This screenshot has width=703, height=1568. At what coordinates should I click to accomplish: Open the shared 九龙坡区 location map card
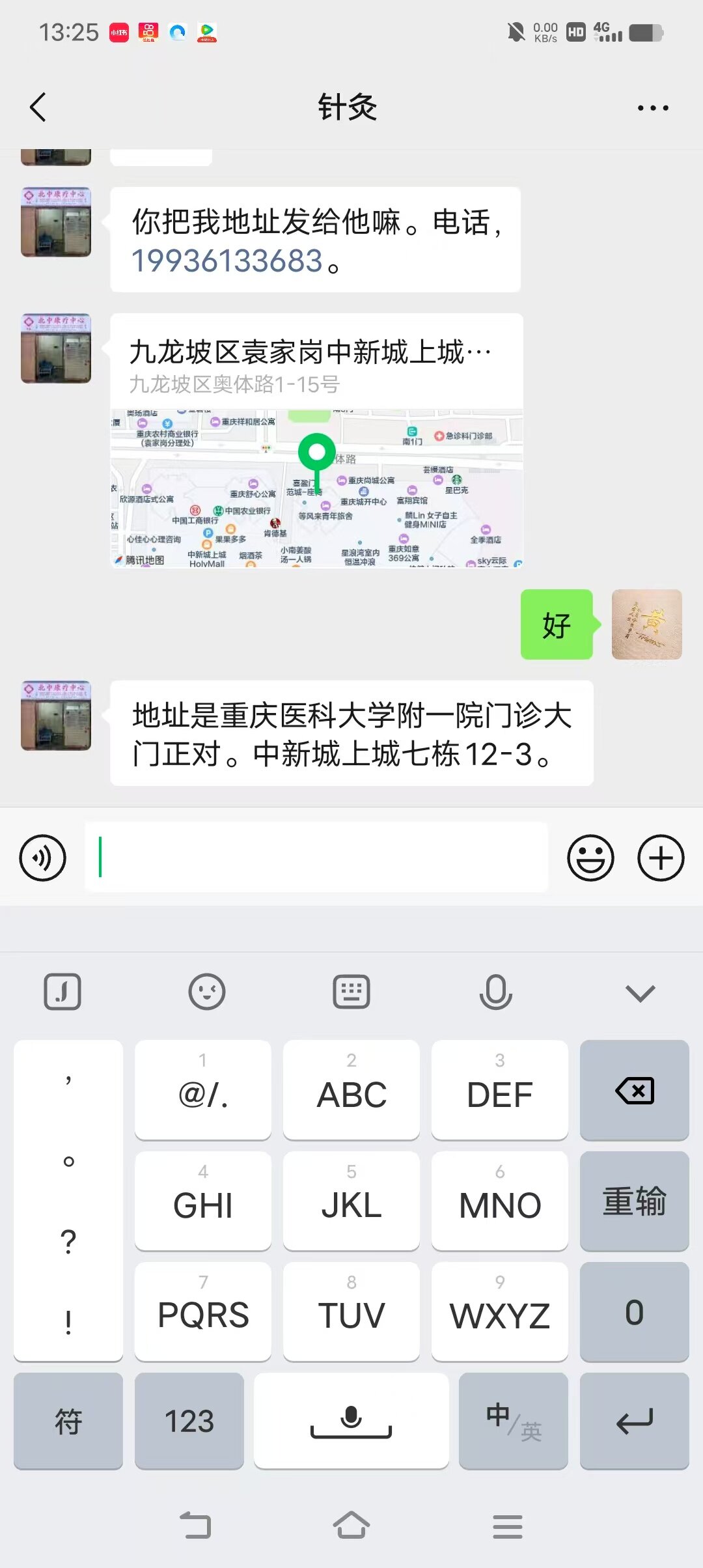click(316, 441)
